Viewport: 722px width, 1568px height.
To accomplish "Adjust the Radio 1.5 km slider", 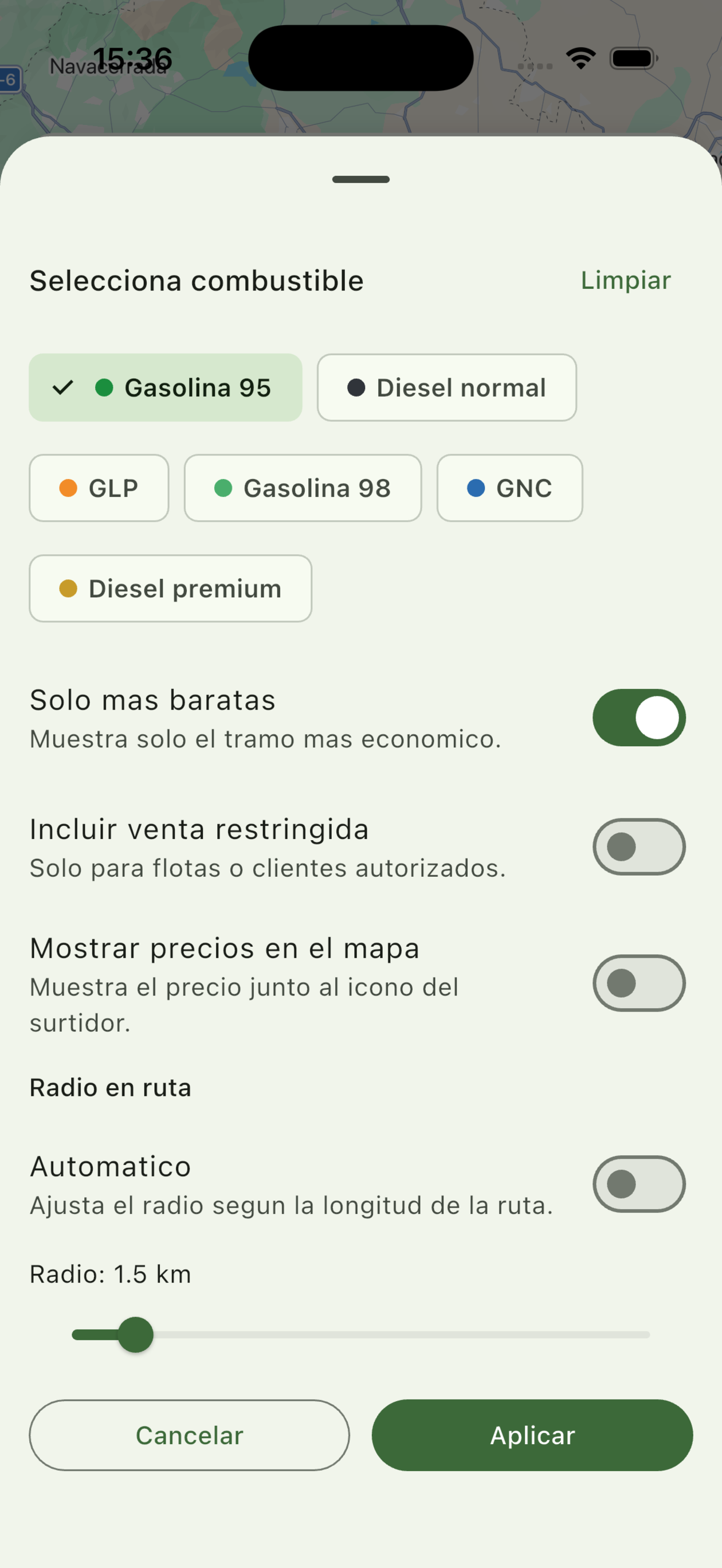I will tap(135, 1334).
